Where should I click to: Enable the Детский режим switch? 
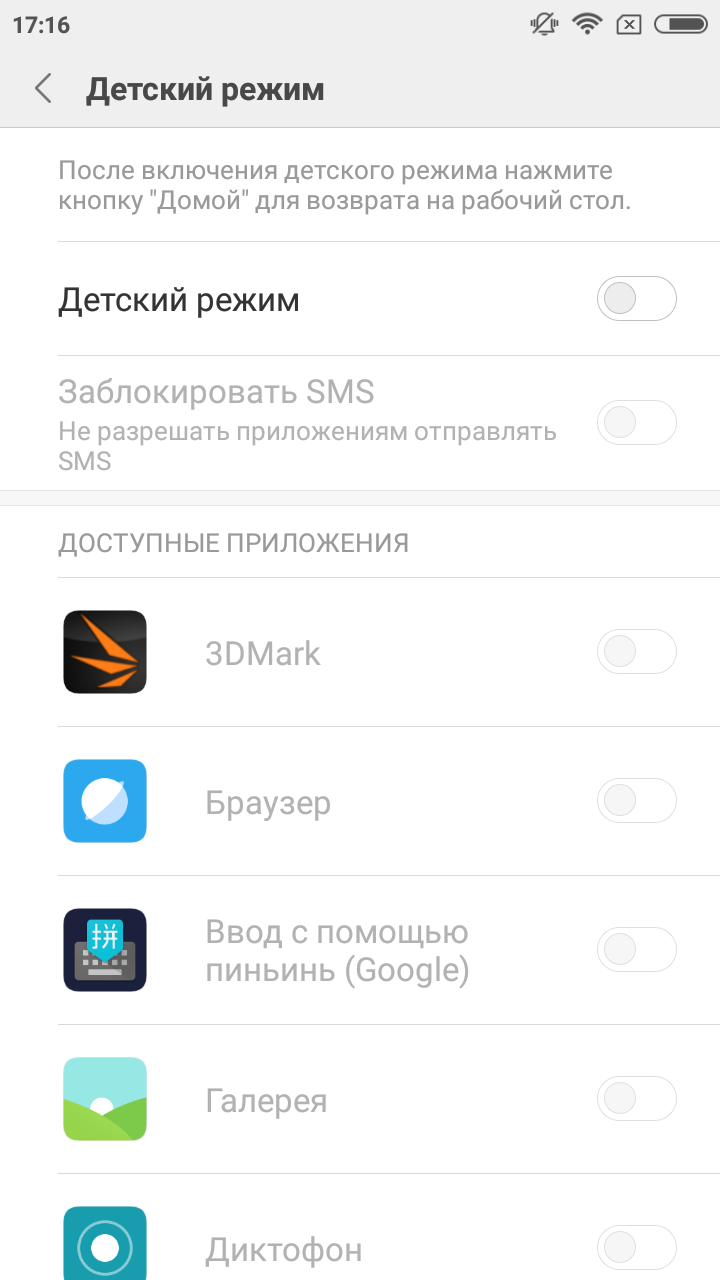click(x=637, y=299)
